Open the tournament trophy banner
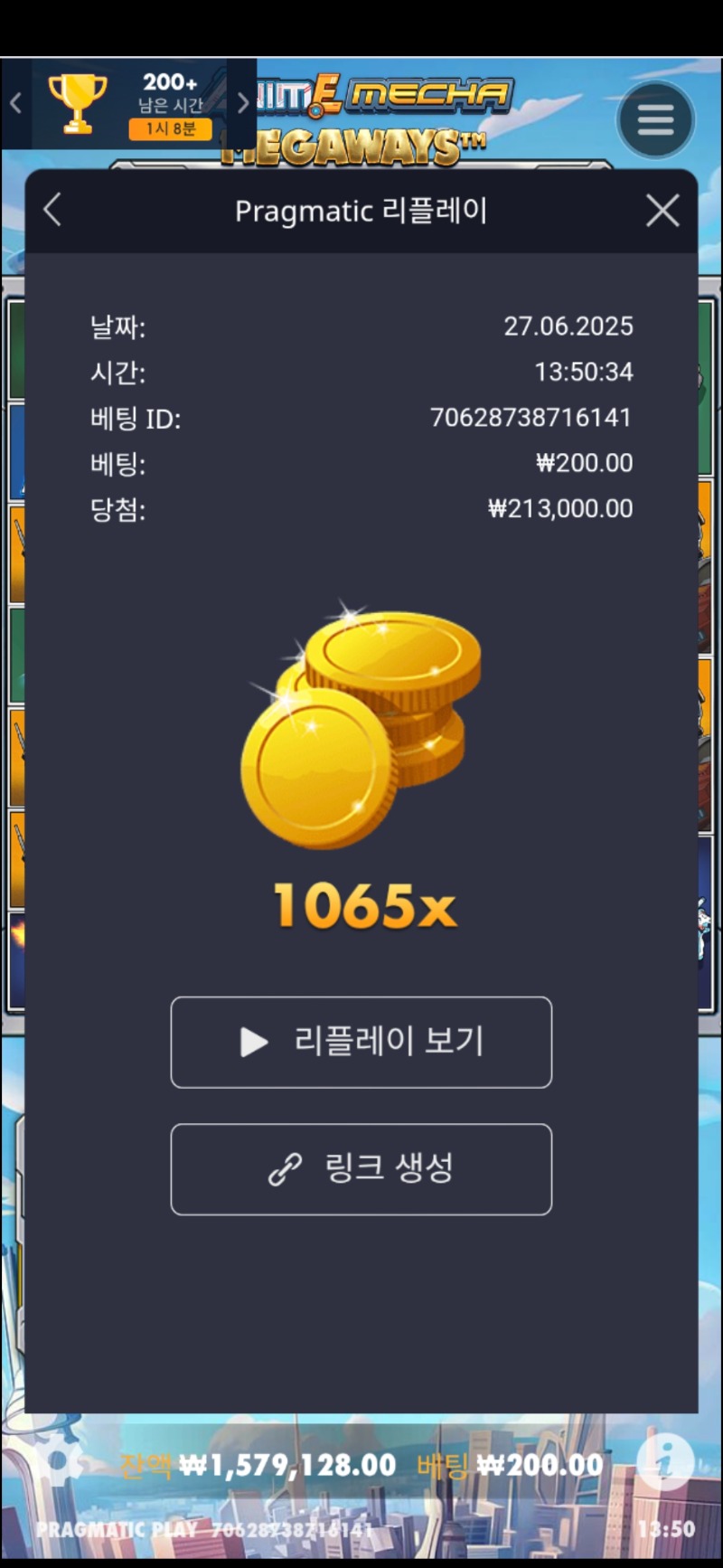 (128, 105)
